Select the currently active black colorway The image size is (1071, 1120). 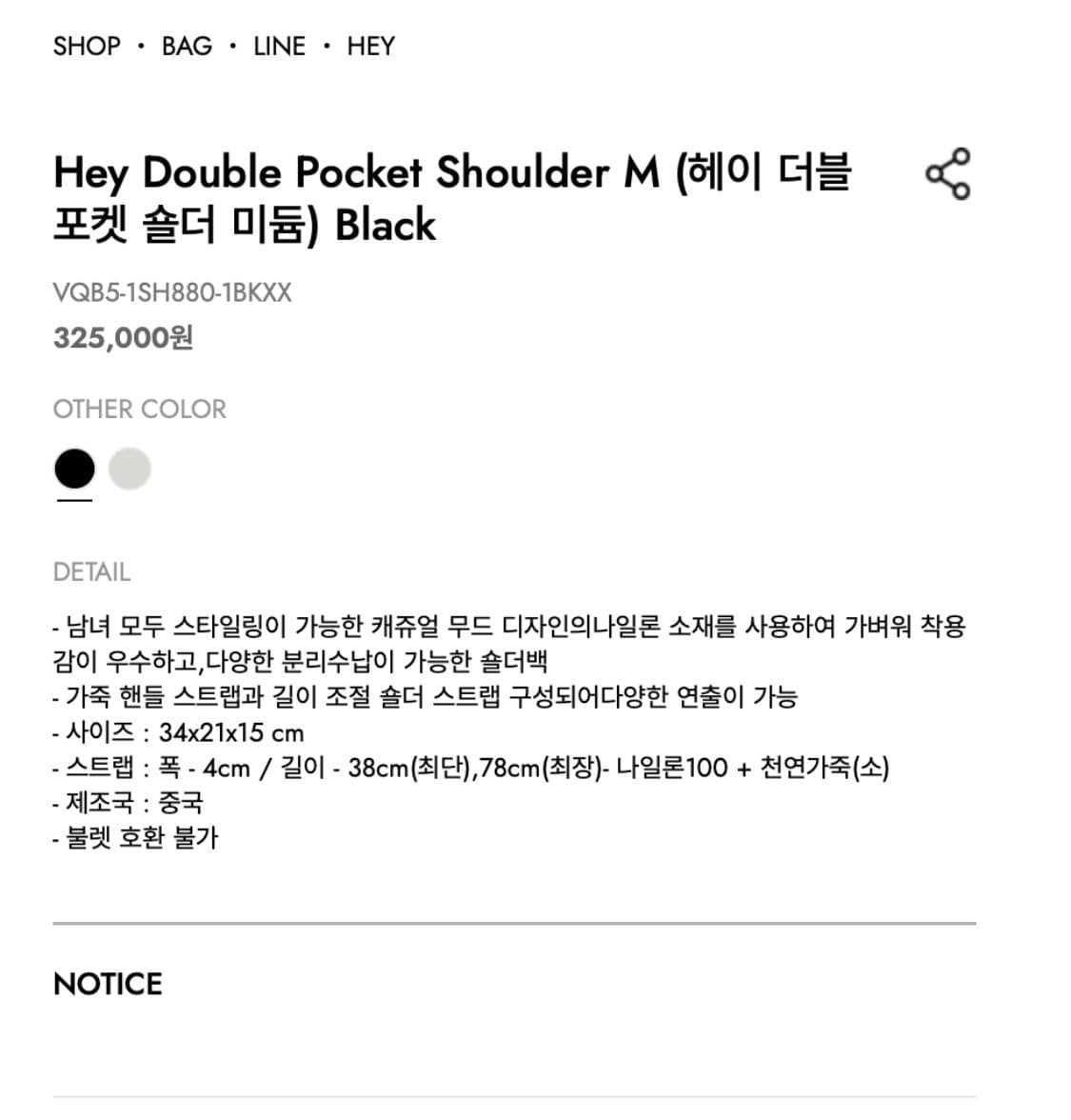pos(74,469)
